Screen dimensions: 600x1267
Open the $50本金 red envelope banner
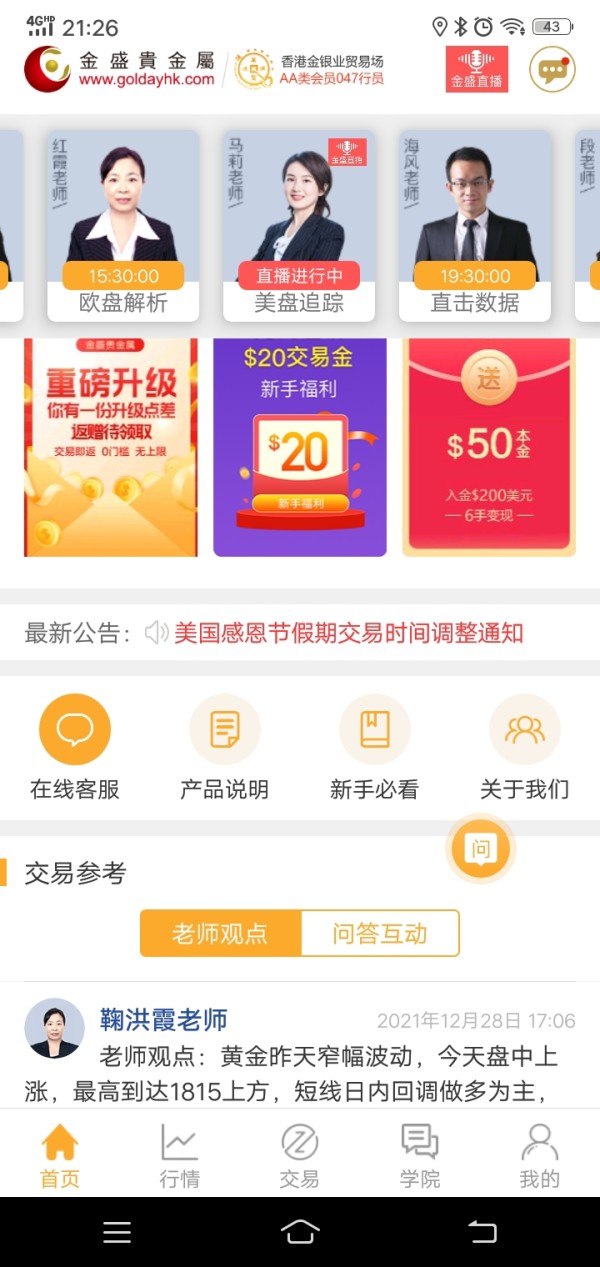coord(489,447)
